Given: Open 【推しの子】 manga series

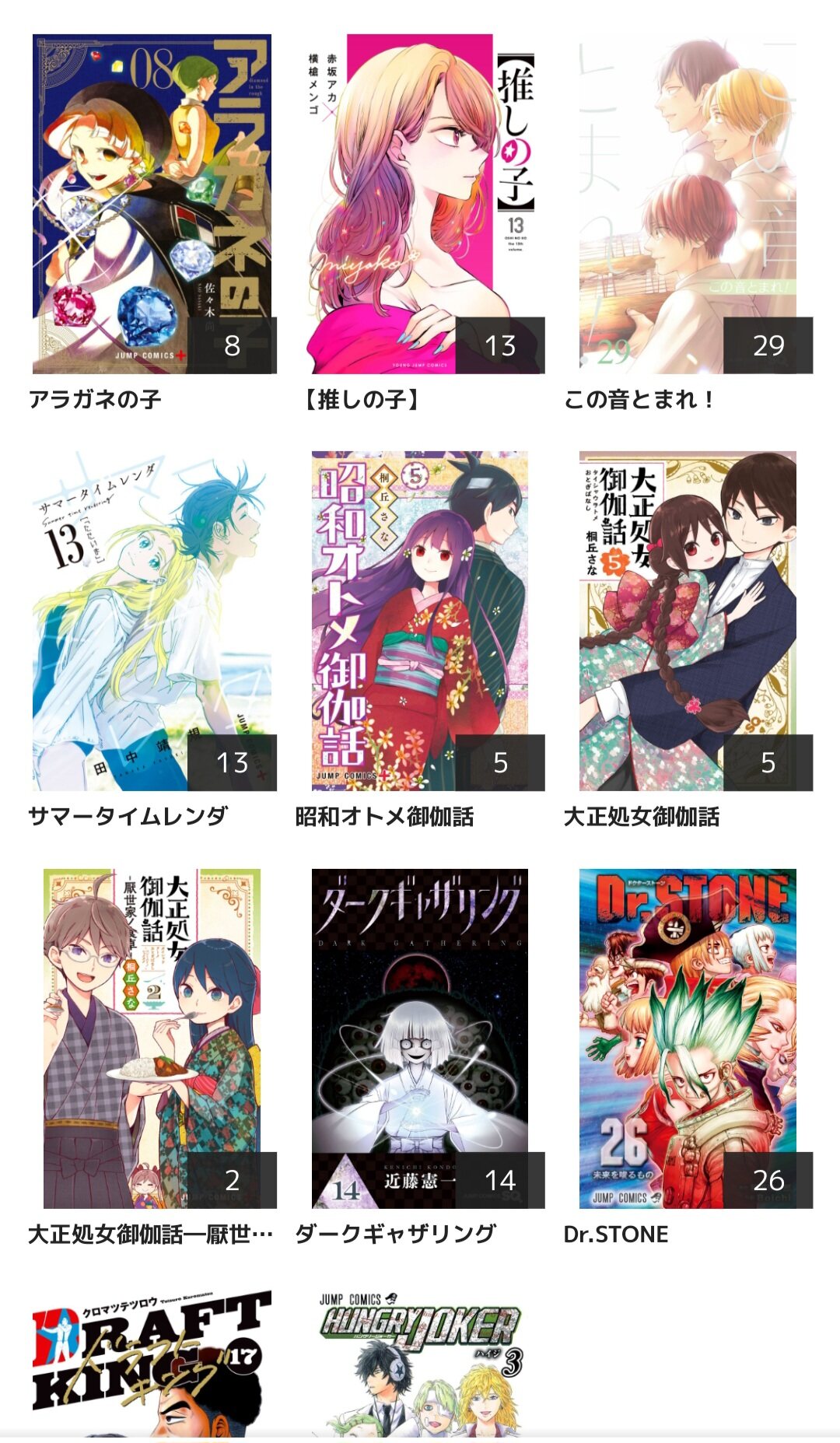Looking at the screenshot, I should 420,204.
